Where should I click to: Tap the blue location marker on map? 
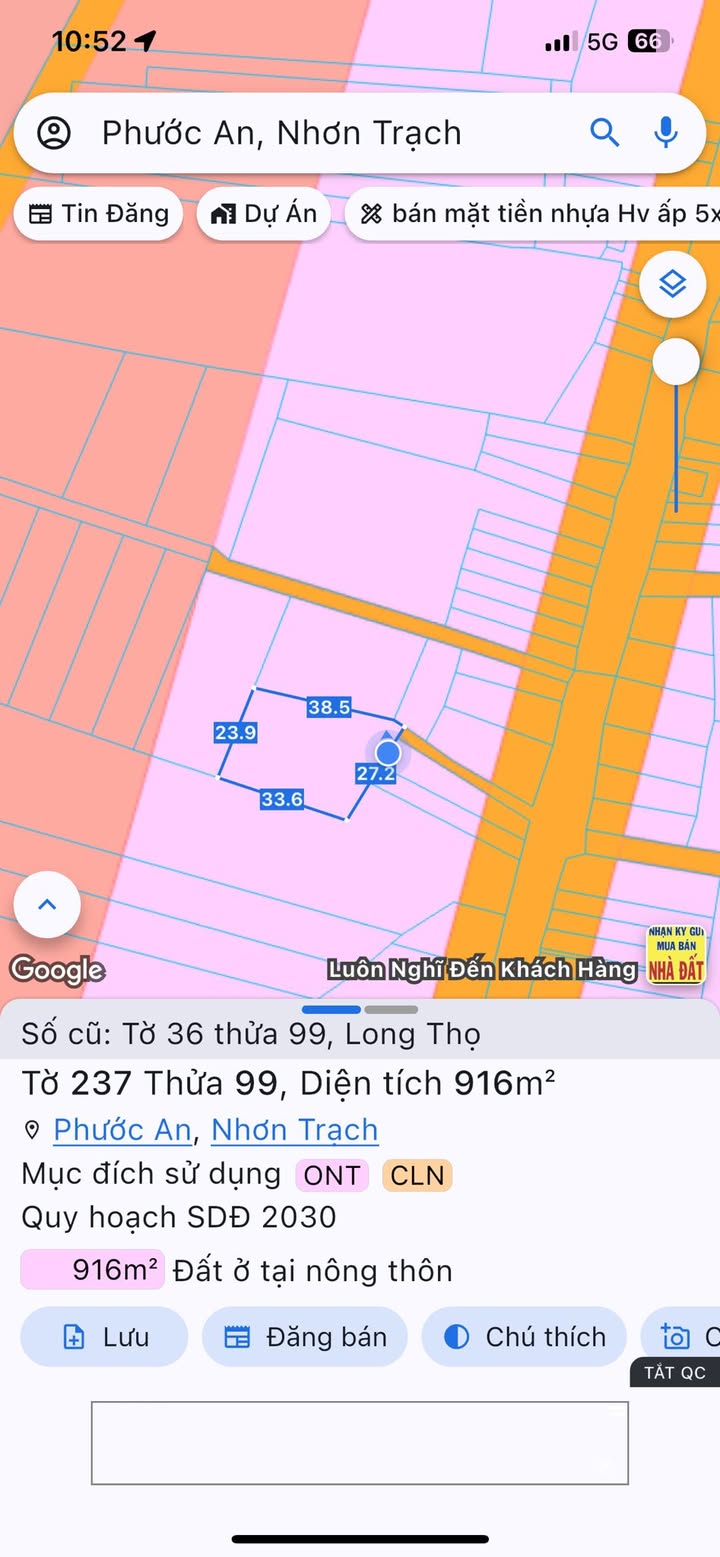388,752
